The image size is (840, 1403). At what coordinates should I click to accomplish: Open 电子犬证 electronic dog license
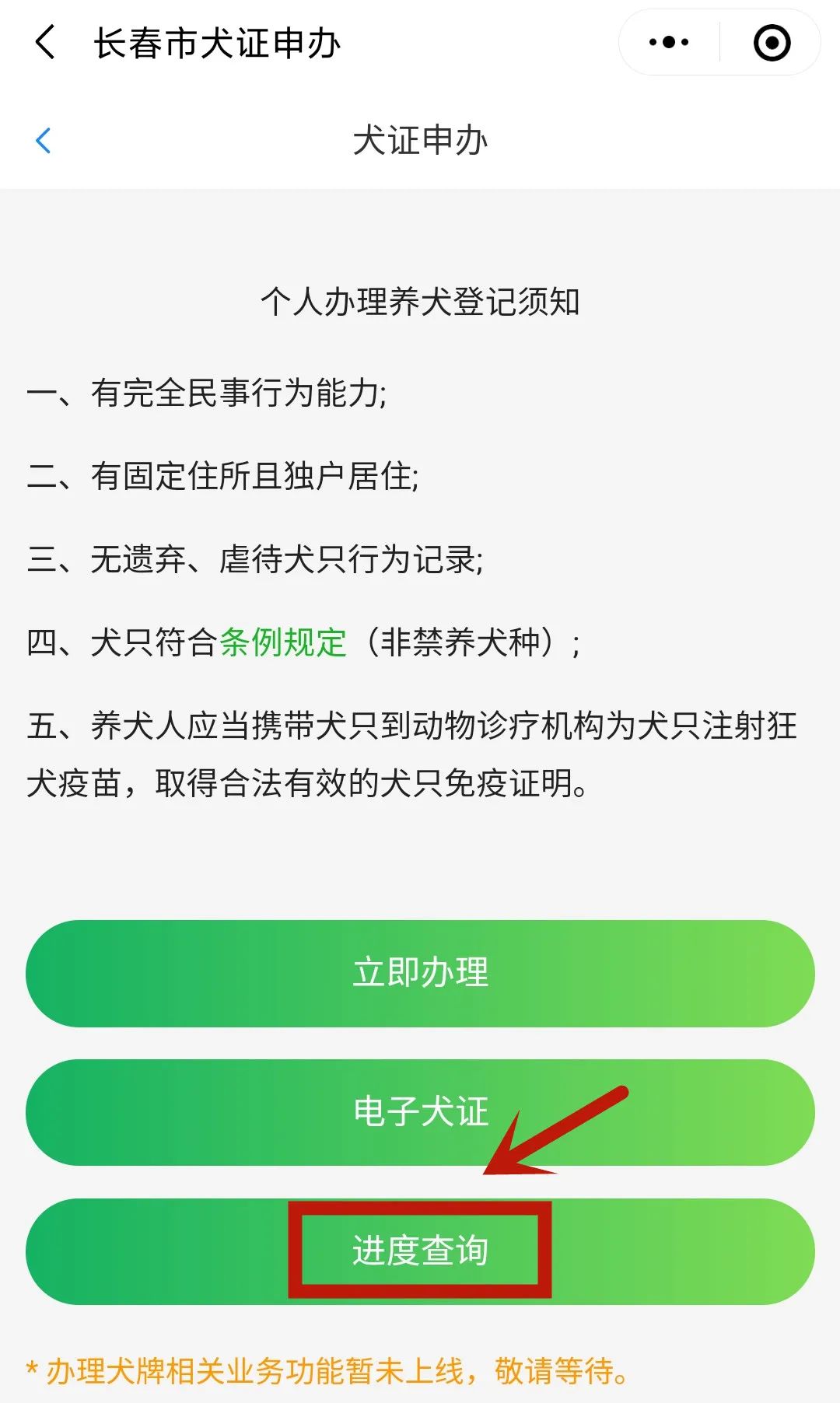[x=420, y=1112]
